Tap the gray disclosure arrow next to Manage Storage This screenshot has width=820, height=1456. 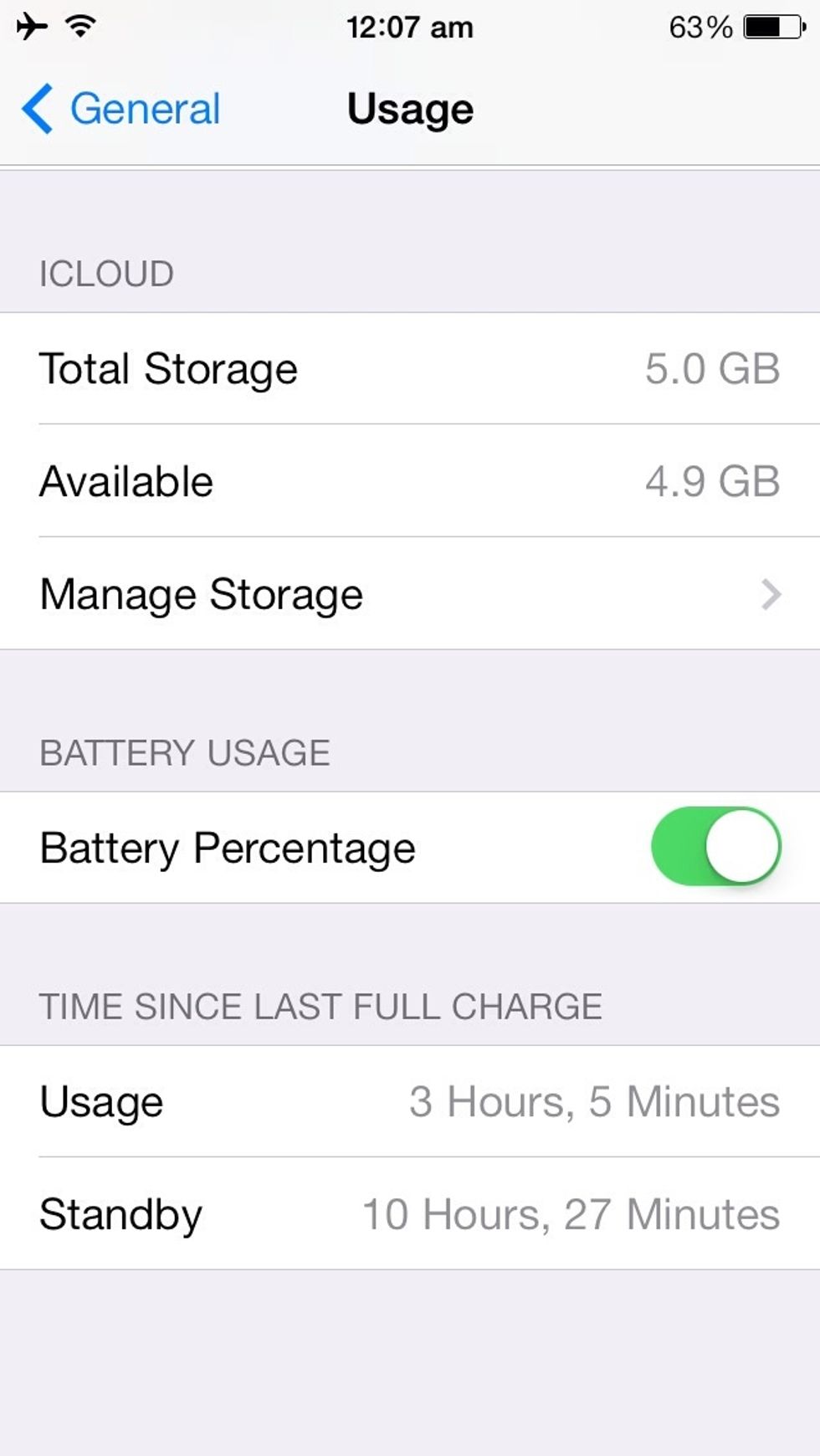[x=770, y=594]
